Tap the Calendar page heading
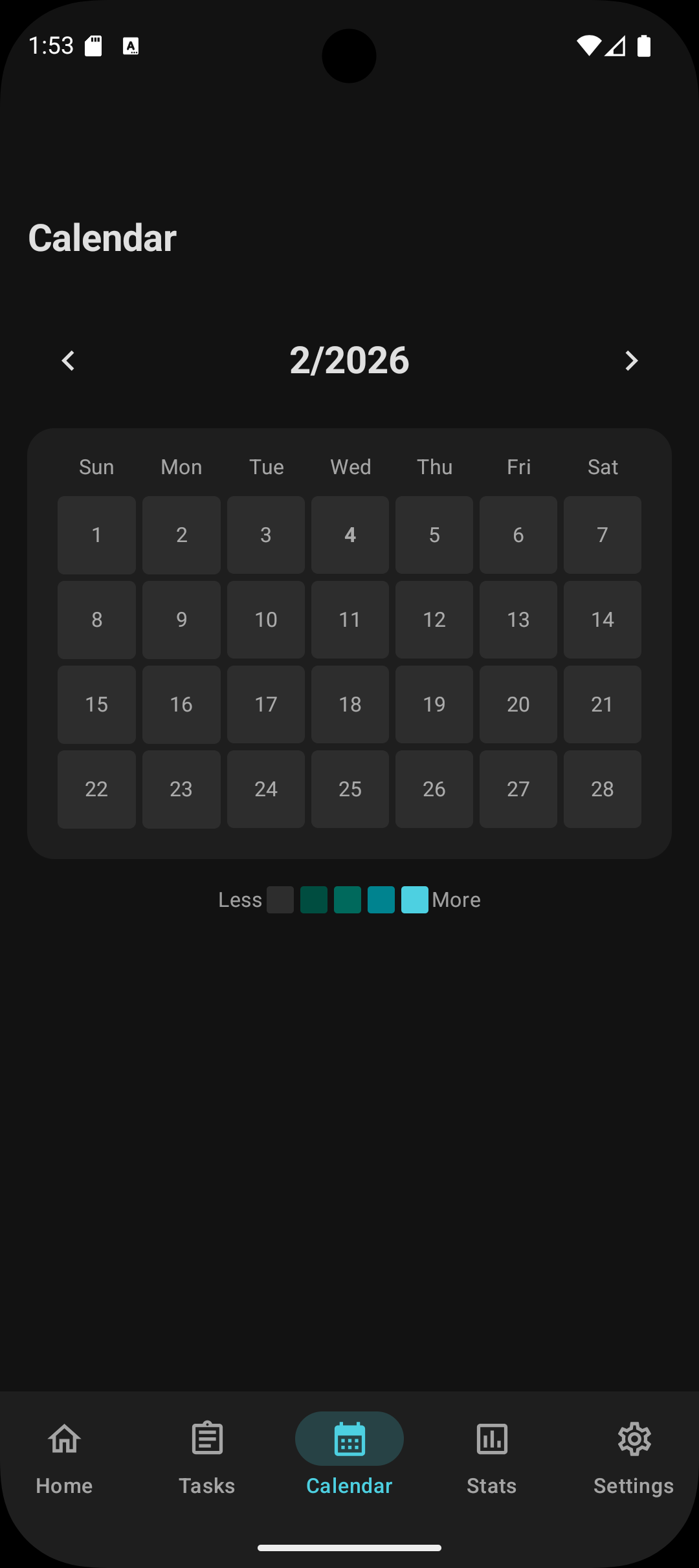This screenshot has height=1568, width=699. point(102,237)
